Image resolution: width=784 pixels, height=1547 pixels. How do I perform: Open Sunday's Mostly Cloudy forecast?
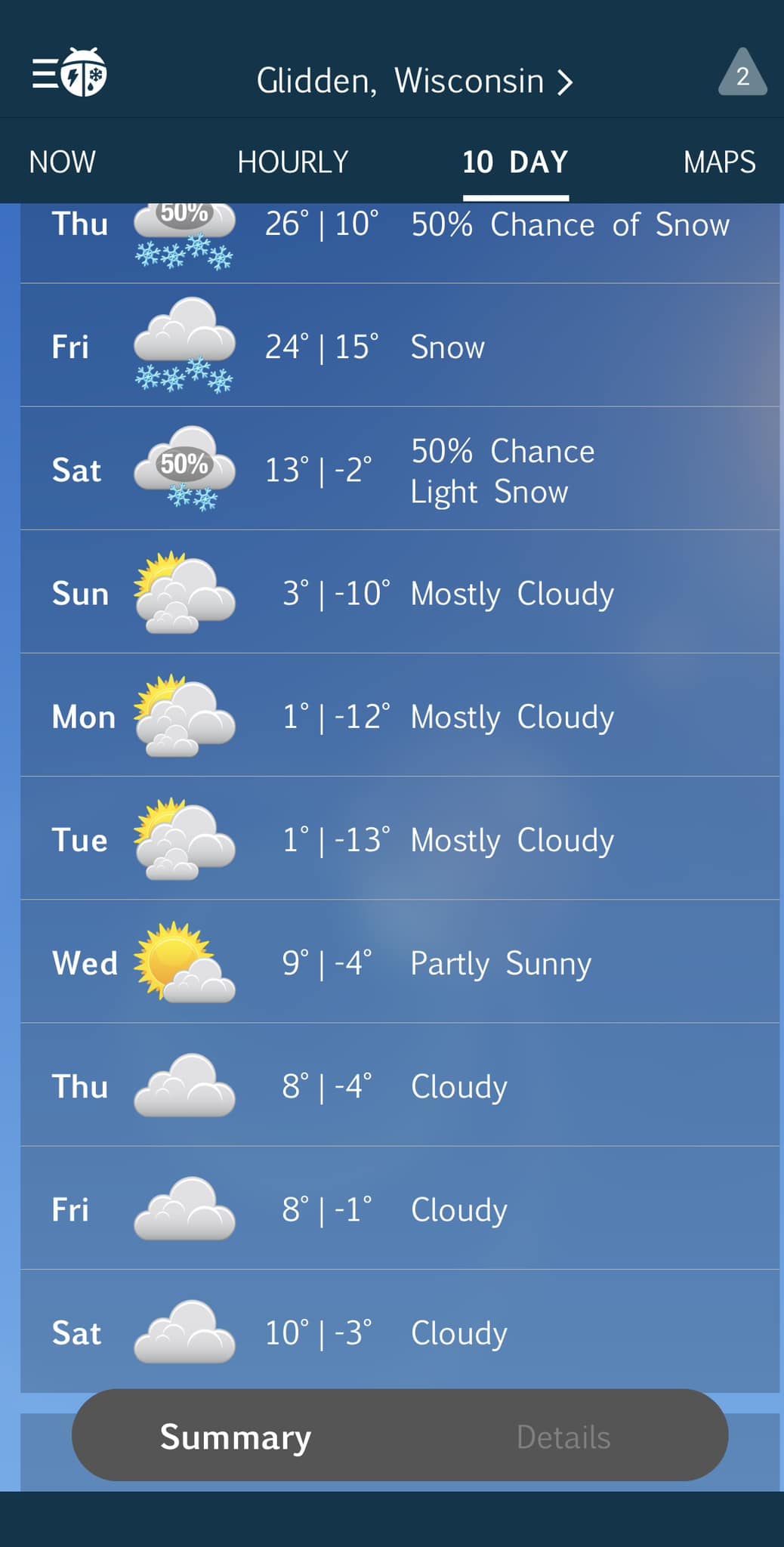(x=400, y=593)
